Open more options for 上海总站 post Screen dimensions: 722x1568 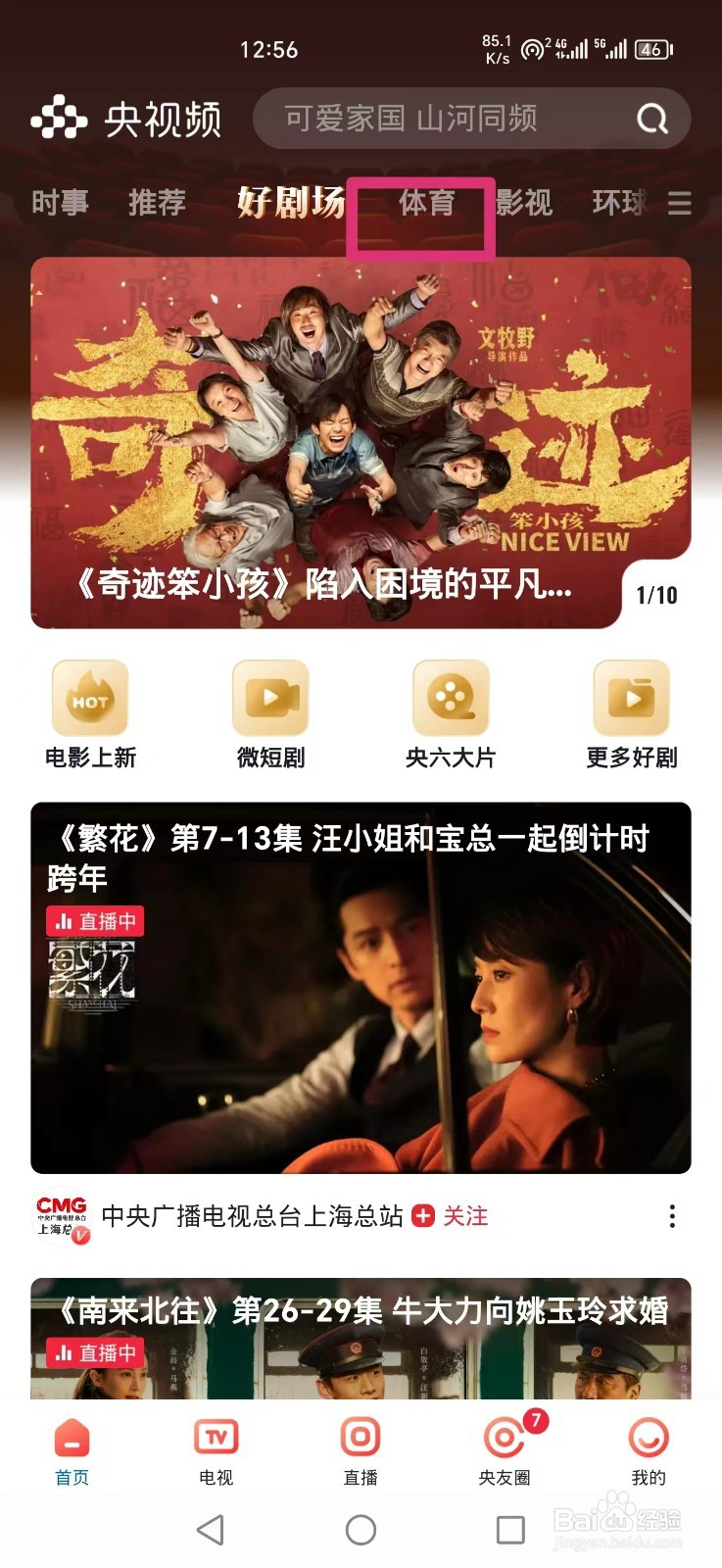coord(672,1216)
